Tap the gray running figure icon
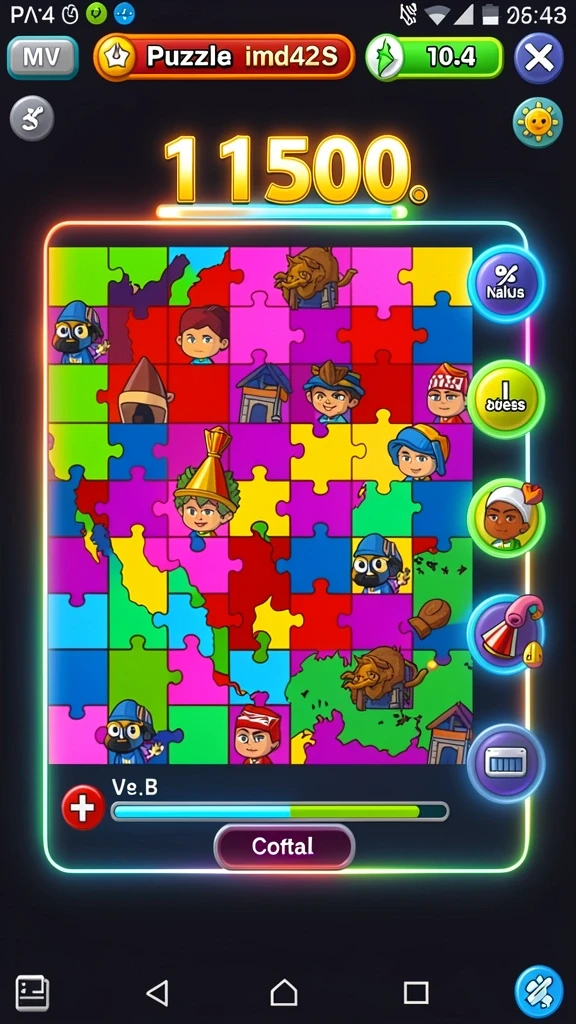This screenshot has width=576, height=1024. click(32, 118)
